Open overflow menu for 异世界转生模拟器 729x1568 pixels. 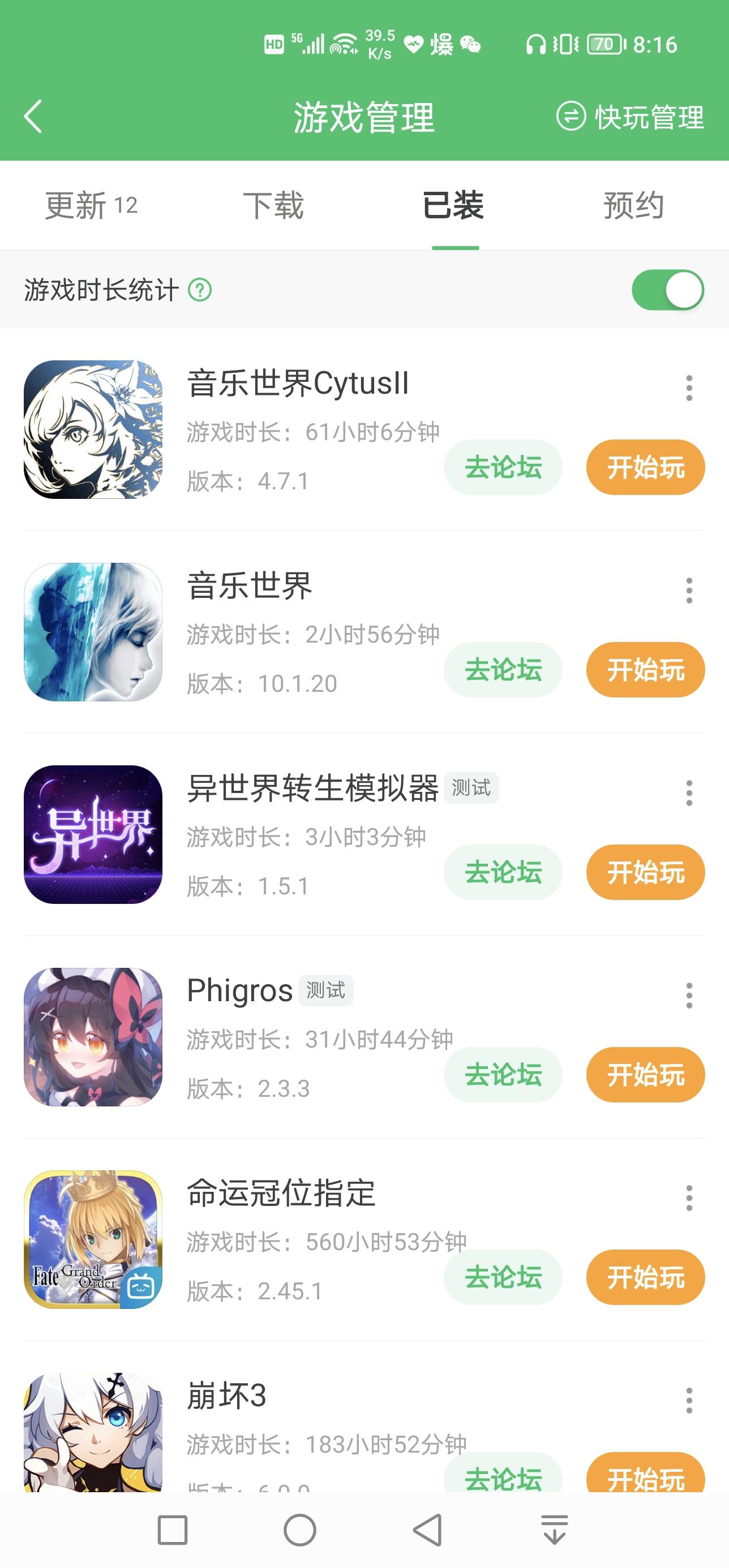point(689,792)
